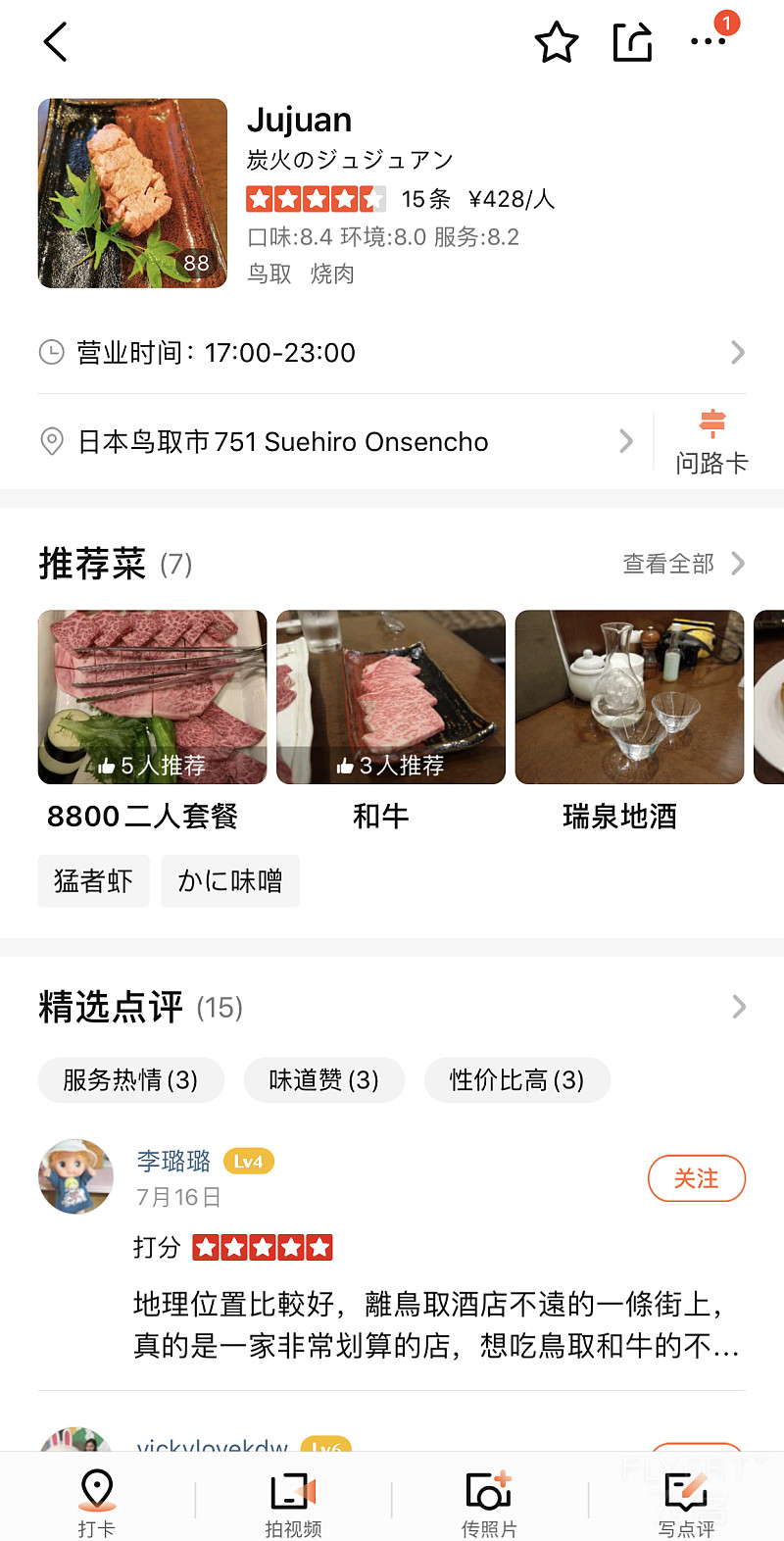The height and width of the screenshot is (1541, 784).
Task: Write a review via 写点评
Action: point(686,1501)
